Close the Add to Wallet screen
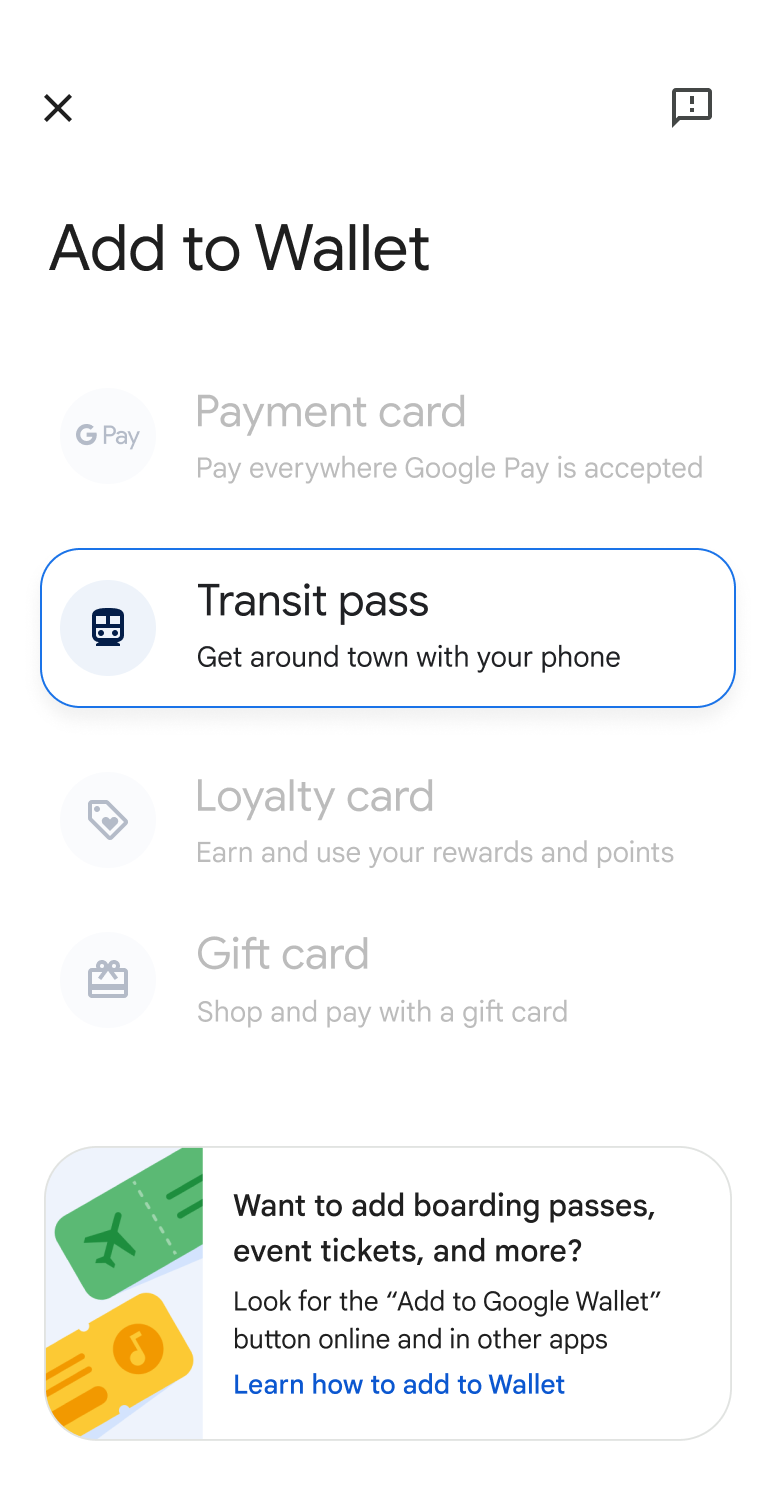The width and height of the screenshot is (776, 1512). point(58,108)
